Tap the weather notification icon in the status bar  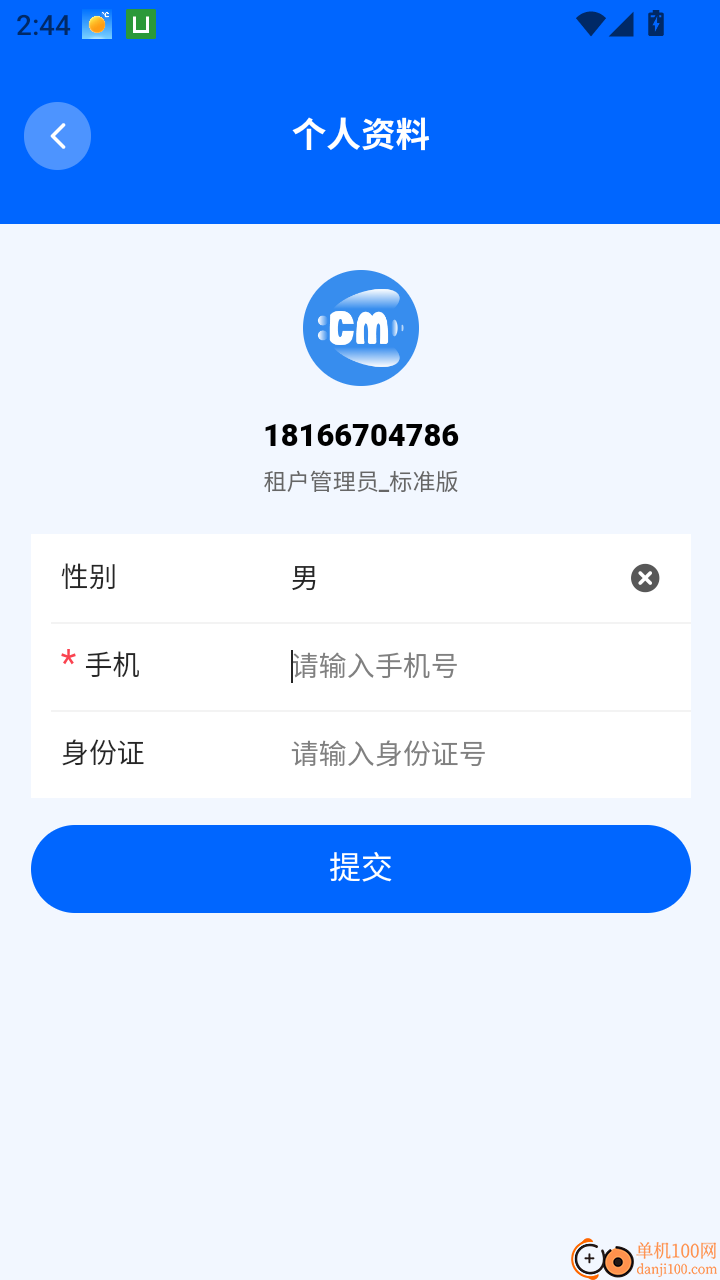click(x=96, y=24)
